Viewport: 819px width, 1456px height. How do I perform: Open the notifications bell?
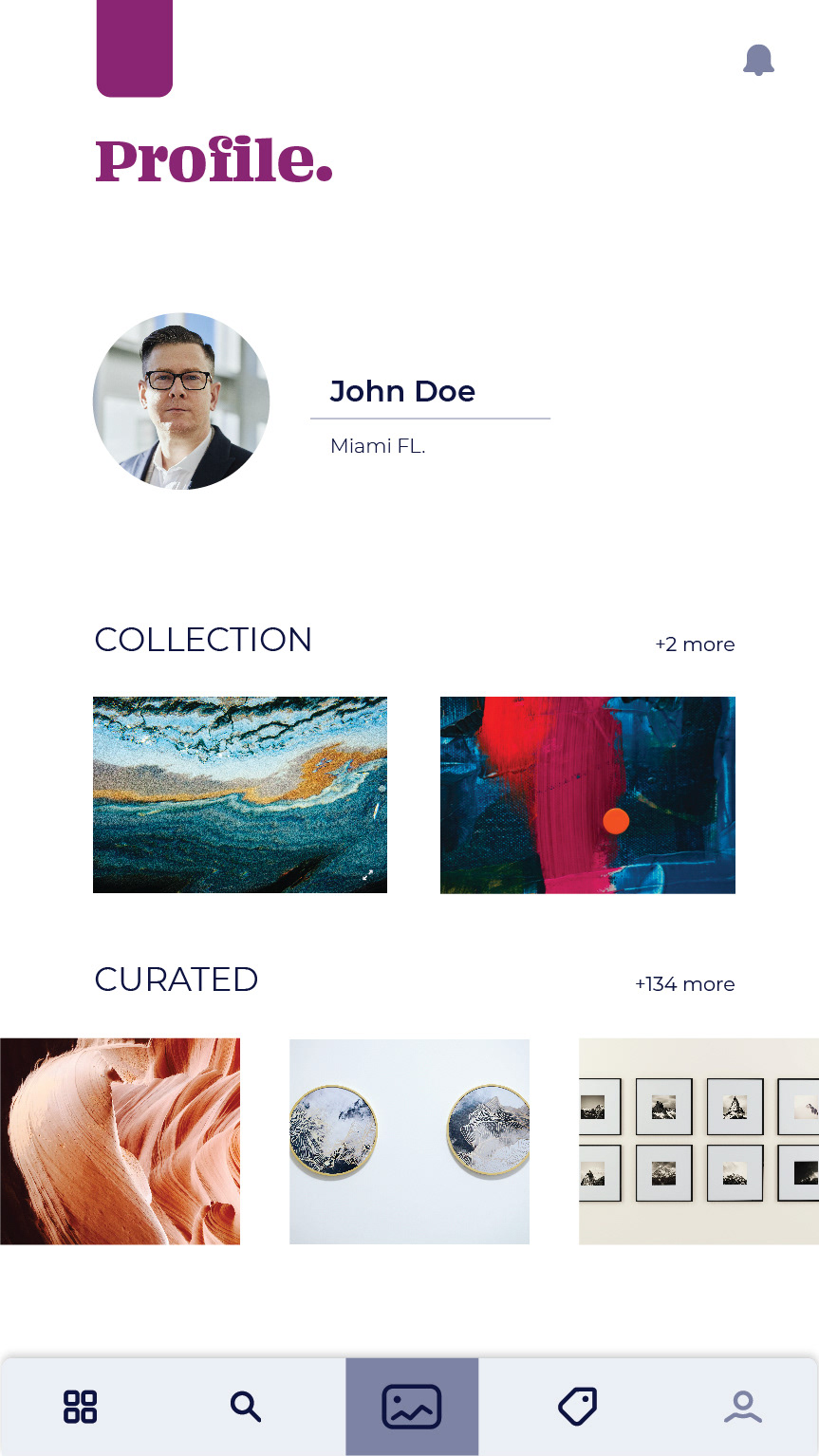tap(758, 61)
